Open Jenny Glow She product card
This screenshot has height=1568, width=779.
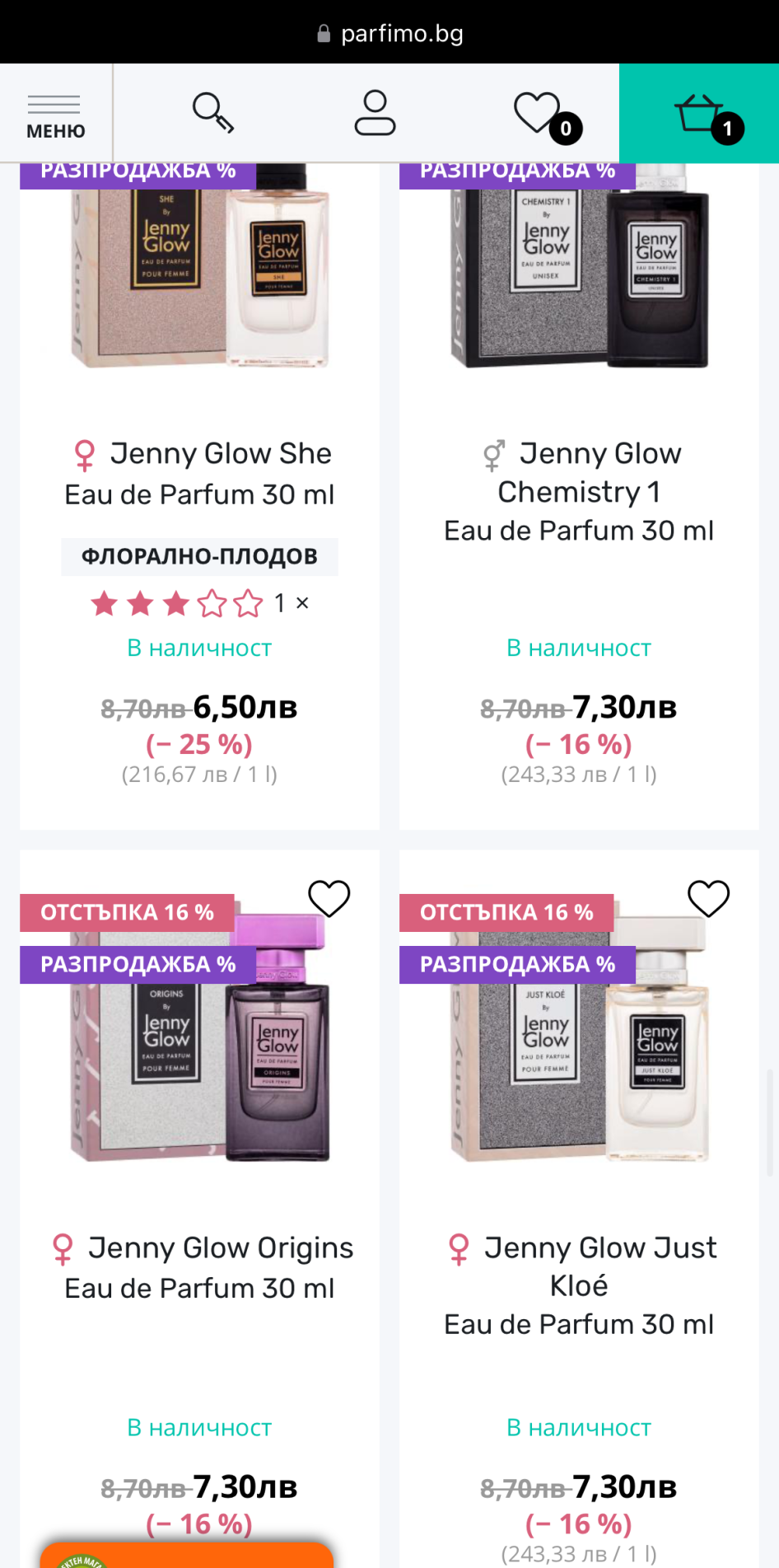(199, 473)
